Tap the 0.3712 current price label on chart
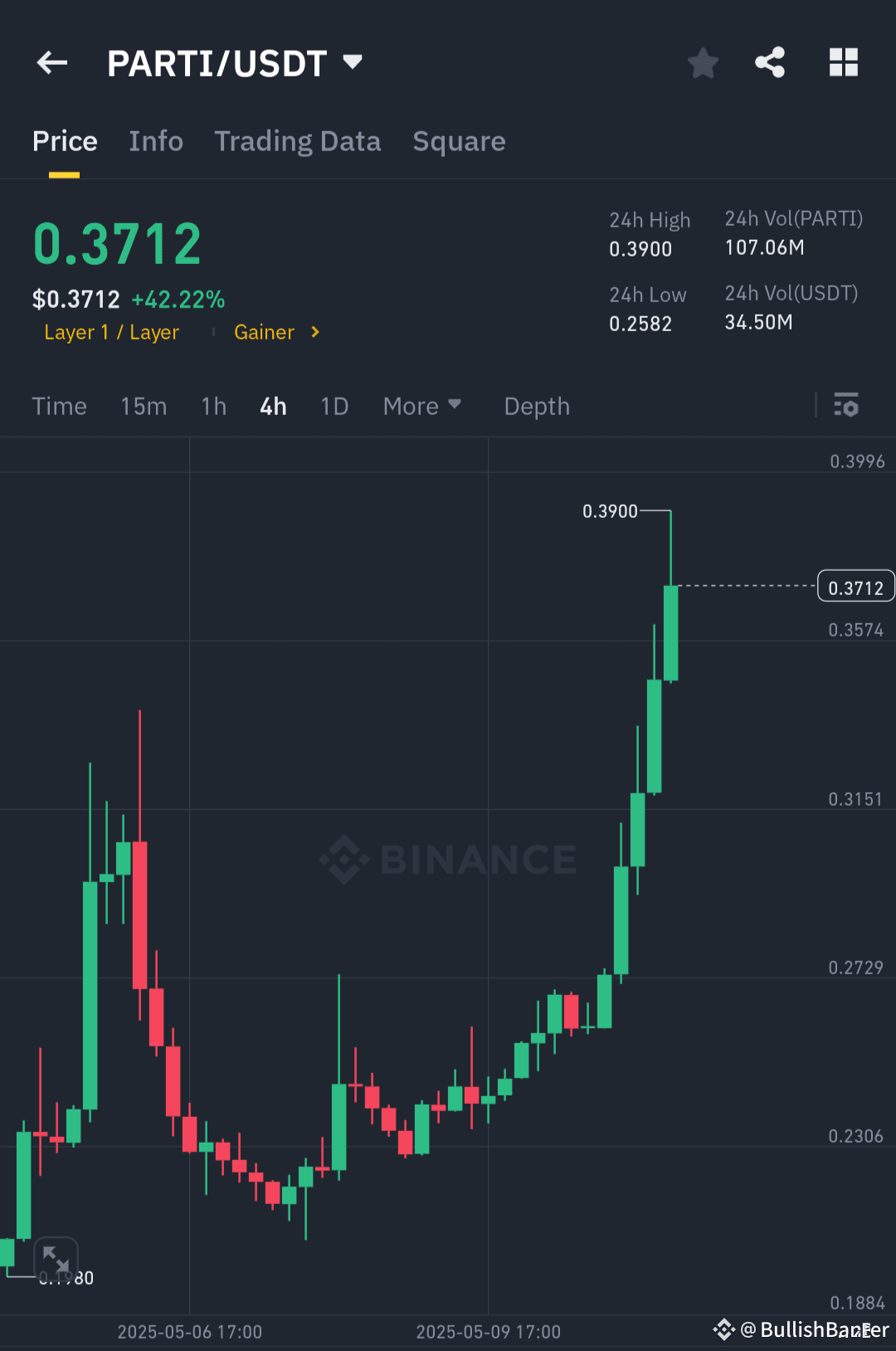 (855, 586)
